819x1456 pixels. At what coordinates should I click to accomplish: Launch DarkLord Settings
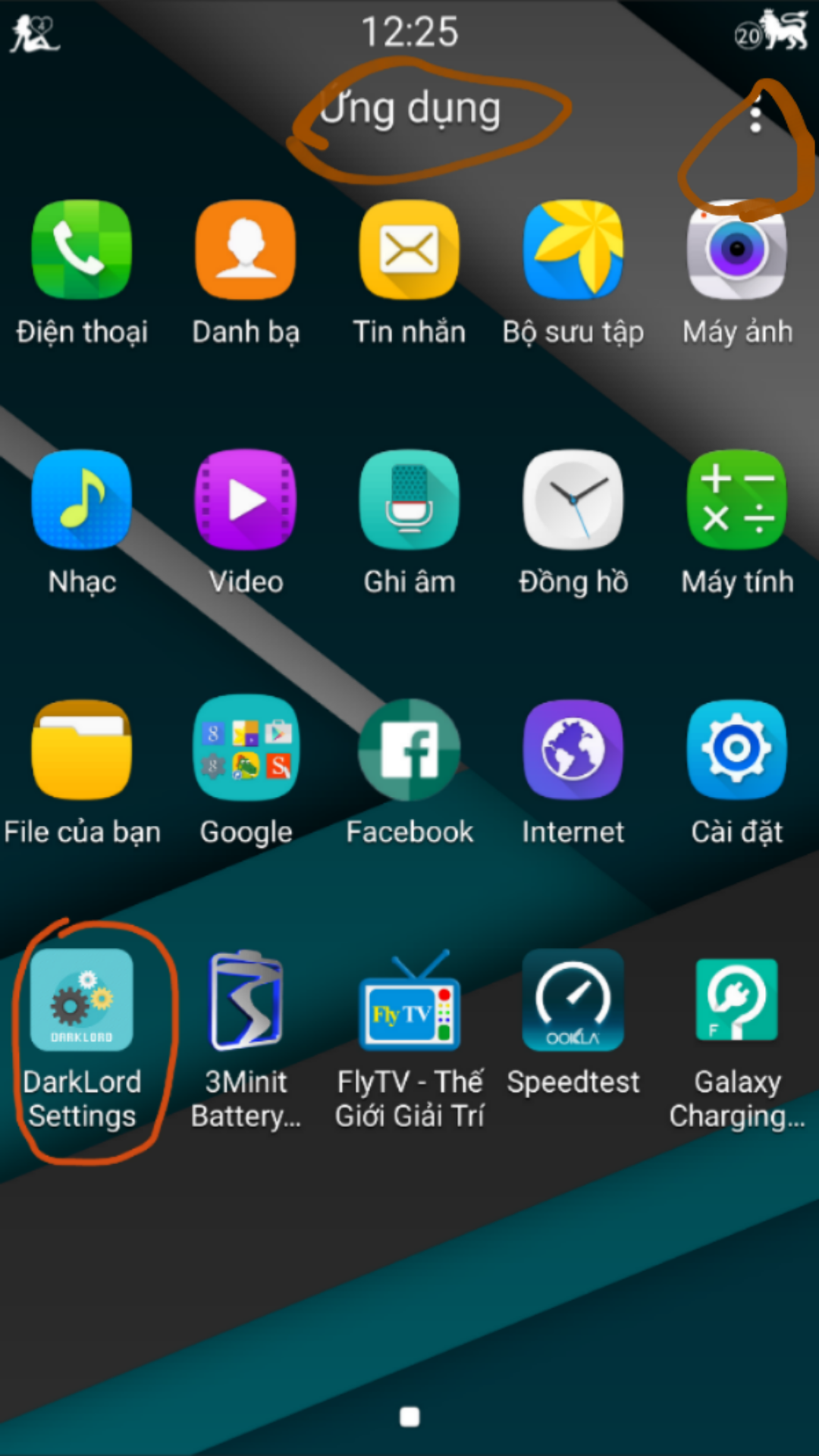pos(82,999)
